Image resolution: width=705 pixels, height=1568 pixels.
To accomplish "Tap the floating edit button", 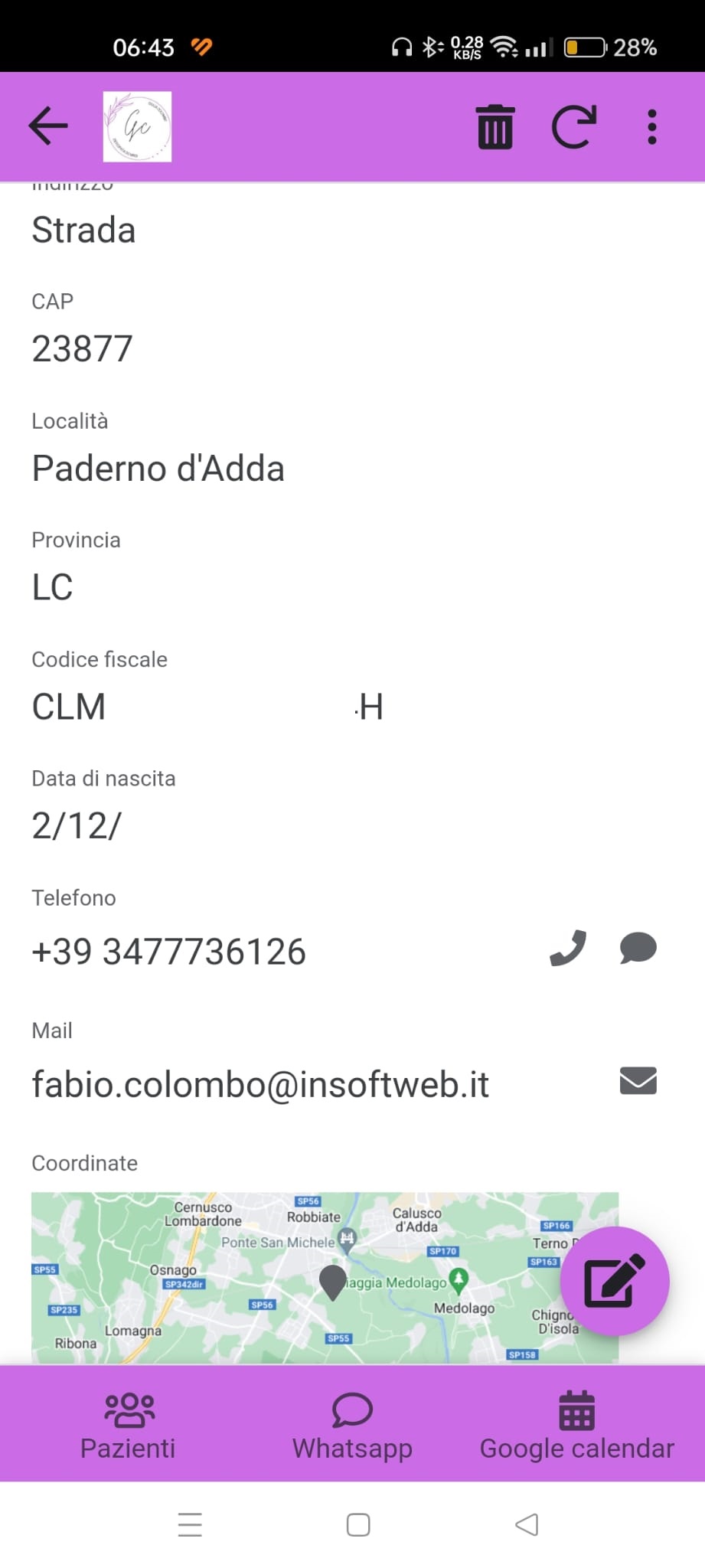I will pos(615,1281).
